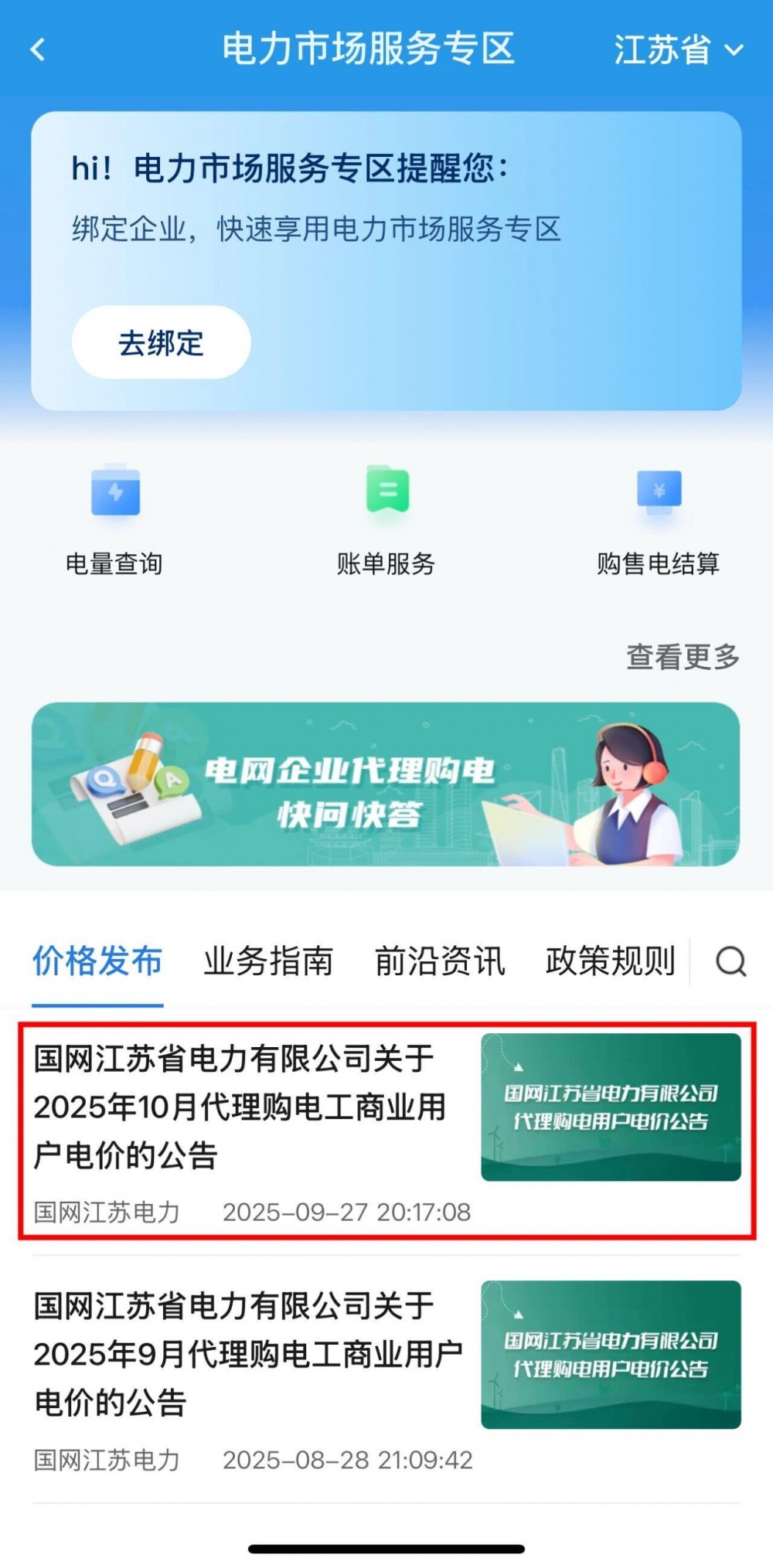Tap 查看更多 to see more services
This screenshot has width=773, height=1568.
point(683,657)
